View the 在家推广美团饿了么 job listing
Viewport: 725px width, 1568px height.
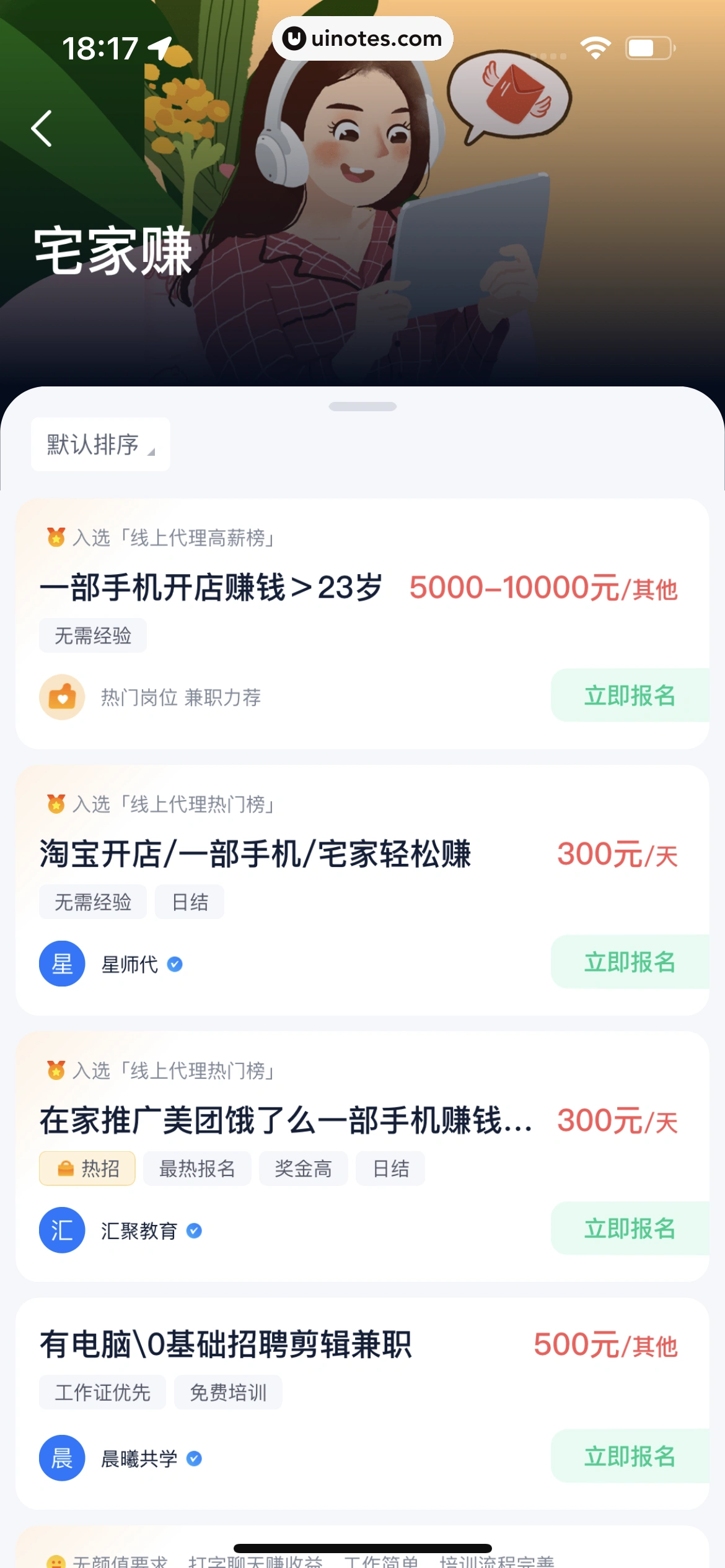tap(285, 1120)
